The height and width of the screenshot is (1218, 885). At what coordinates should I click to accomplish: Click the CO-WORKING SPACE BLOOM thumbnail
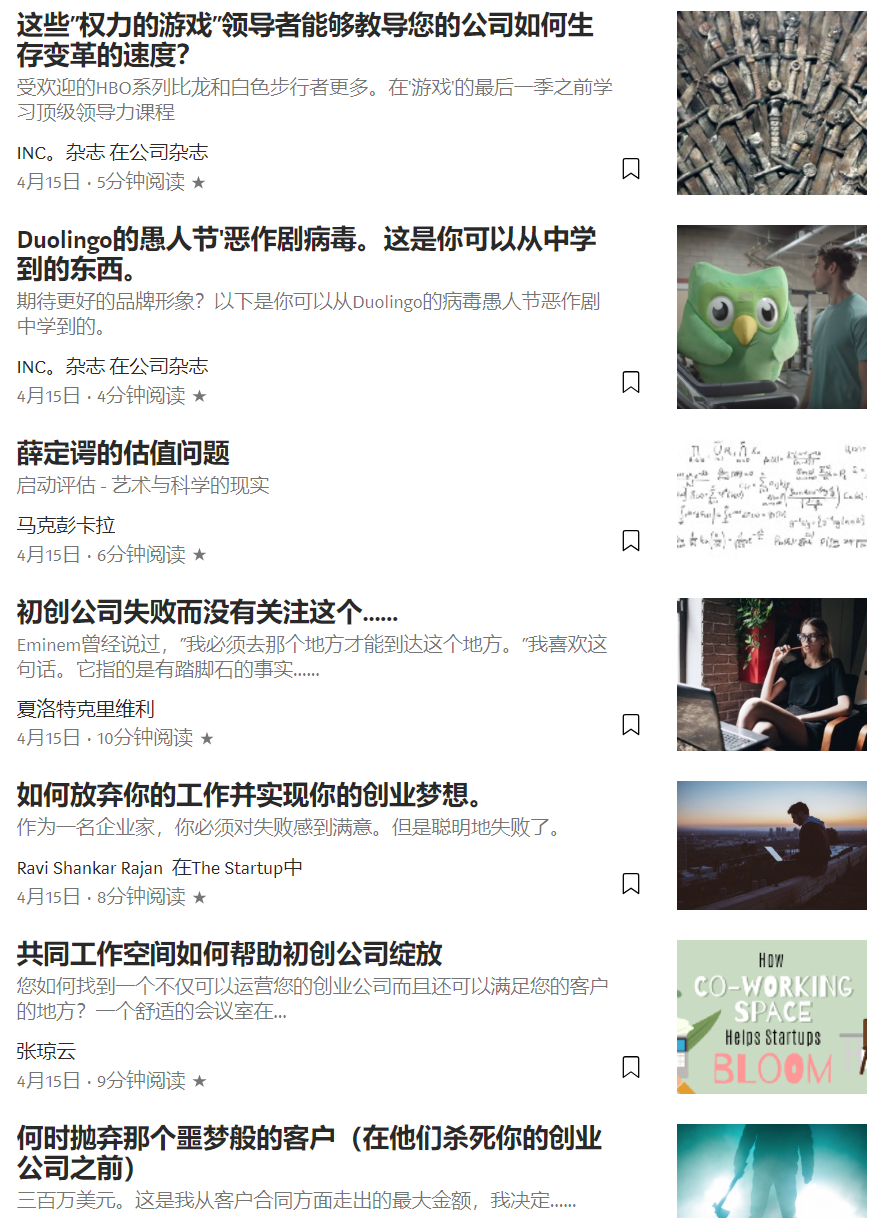pos(771,1016)
